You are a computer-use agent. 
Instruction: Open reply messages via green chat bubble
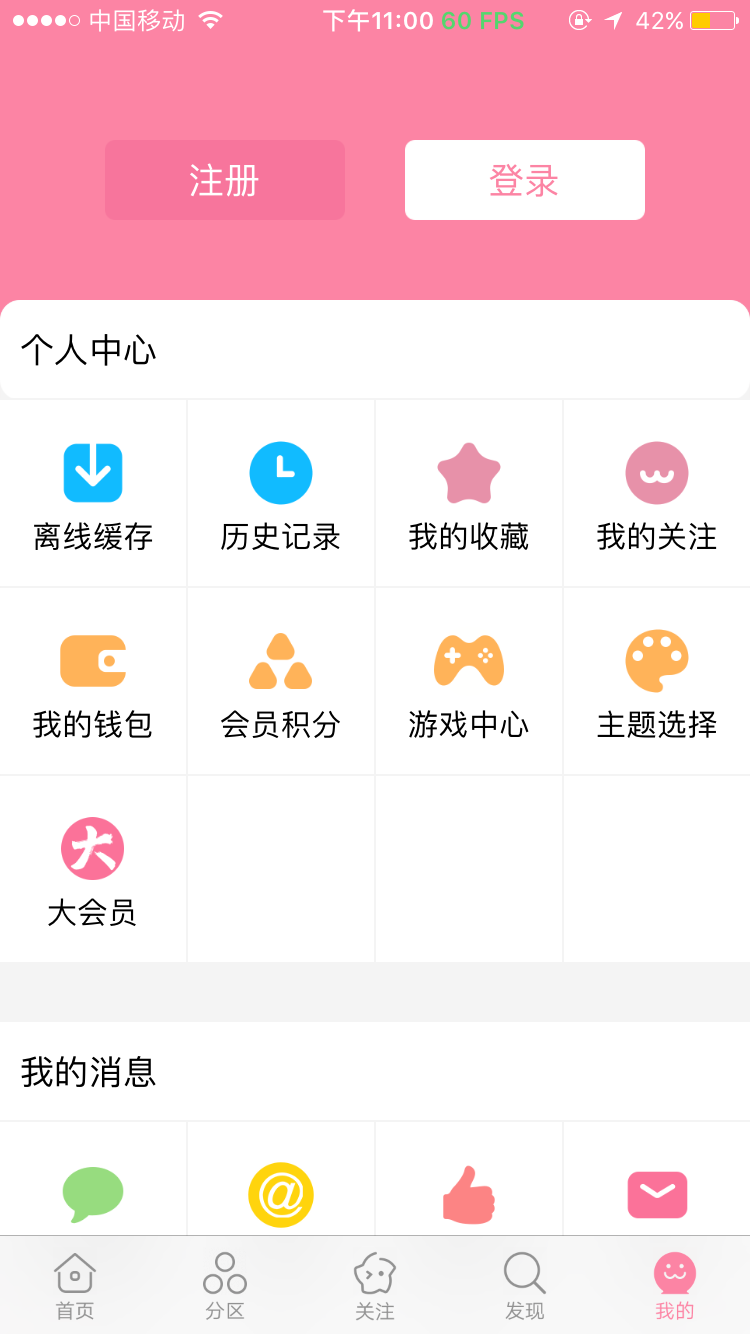coord(93,1194)
